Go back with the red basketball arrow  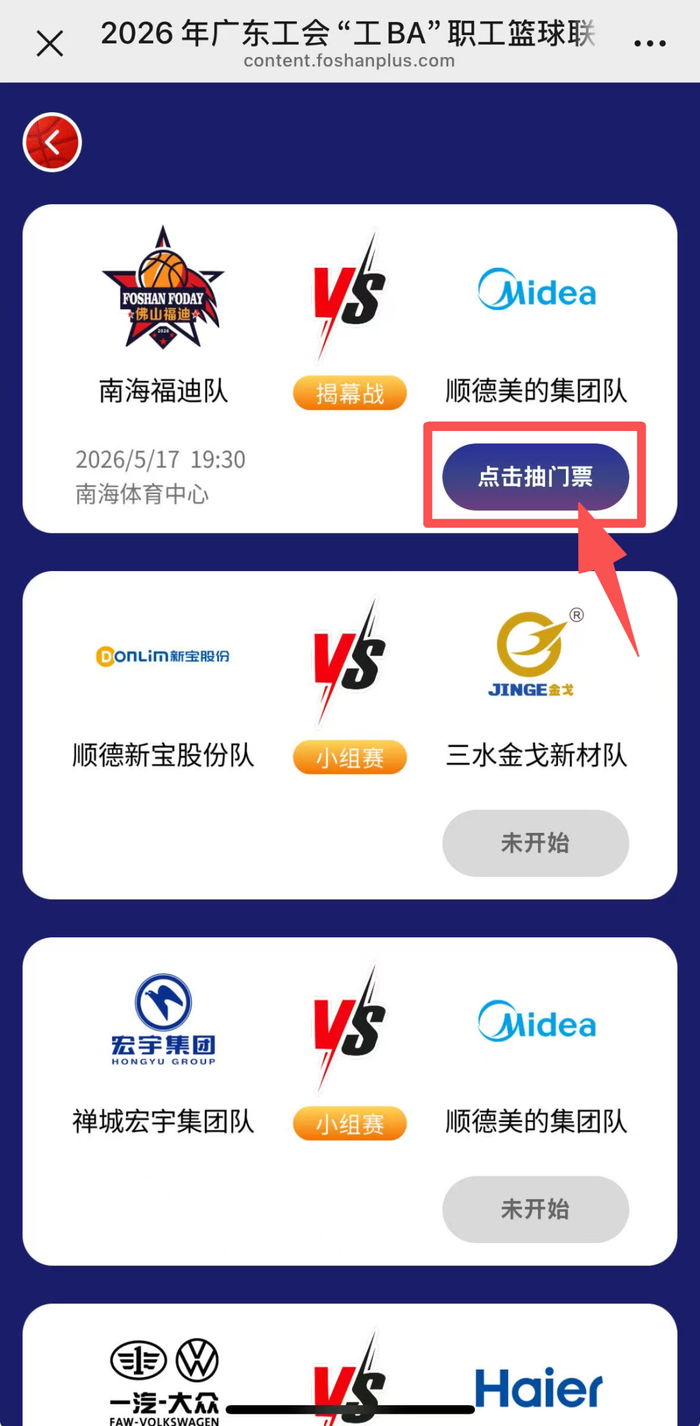tap(52, 143)
